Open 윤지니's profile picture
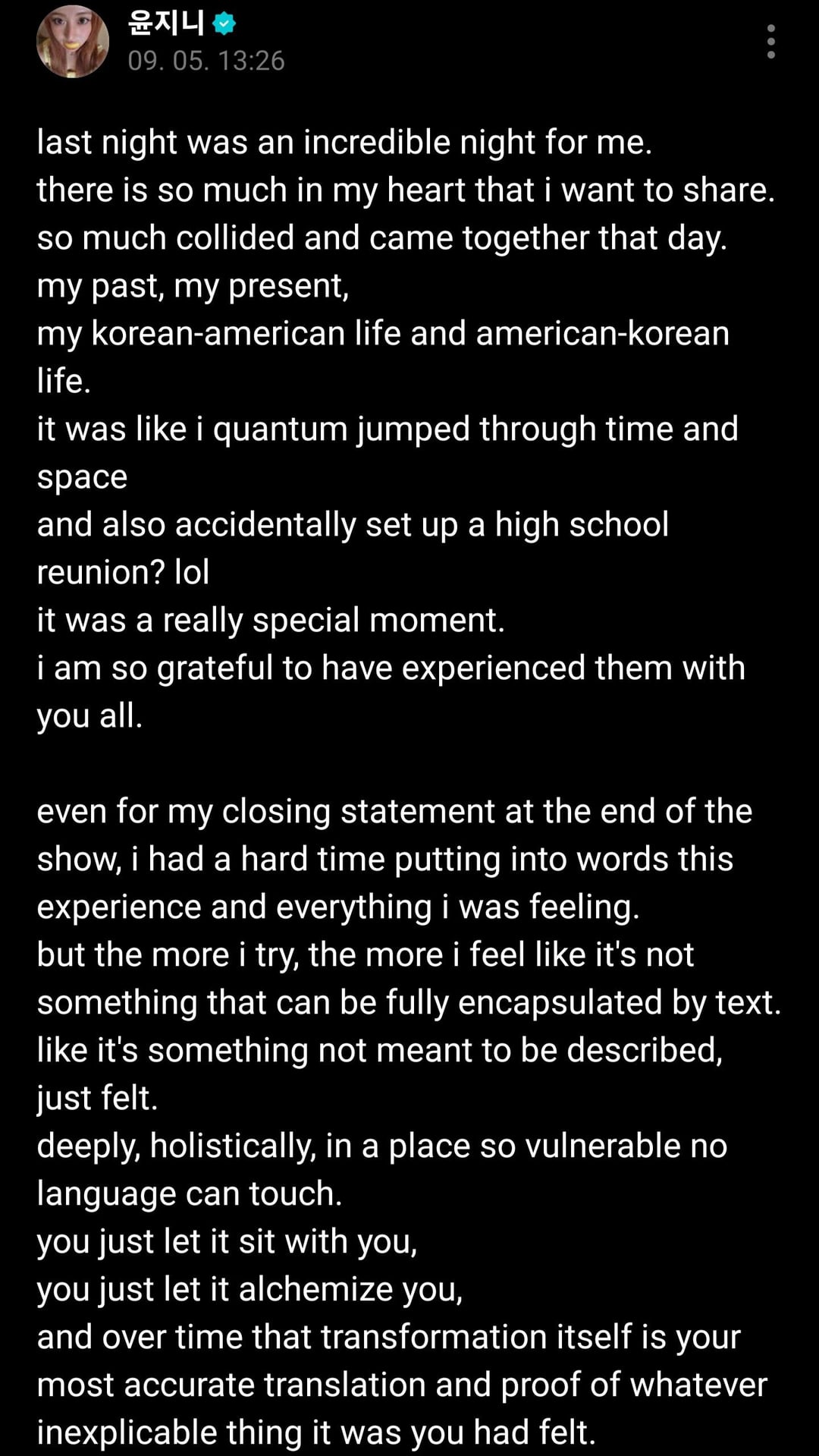This screenshot has height=1456, width=819. (73, 42)
